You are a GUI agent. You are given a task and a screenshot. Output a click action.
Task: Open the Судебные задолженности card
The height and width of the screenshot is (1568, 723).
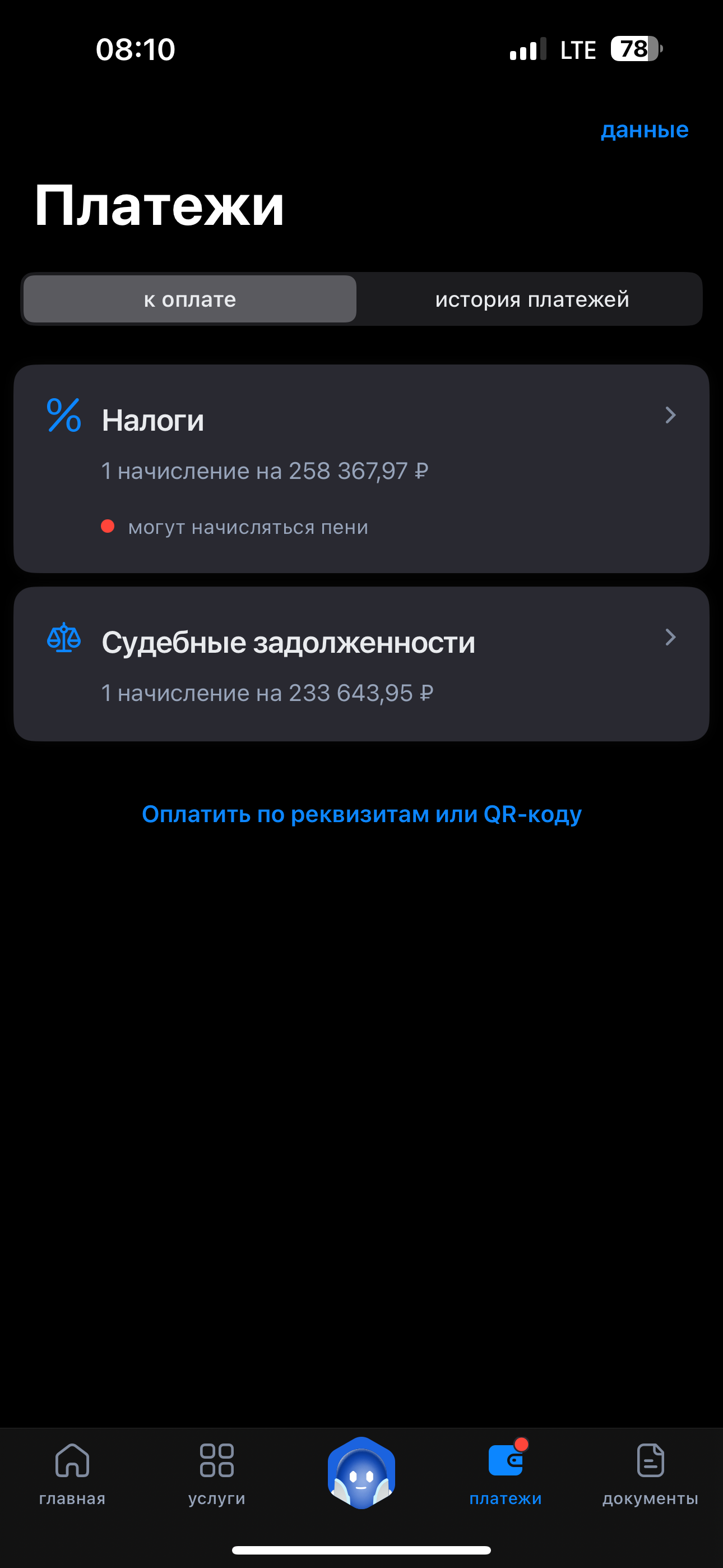point(361,663)
